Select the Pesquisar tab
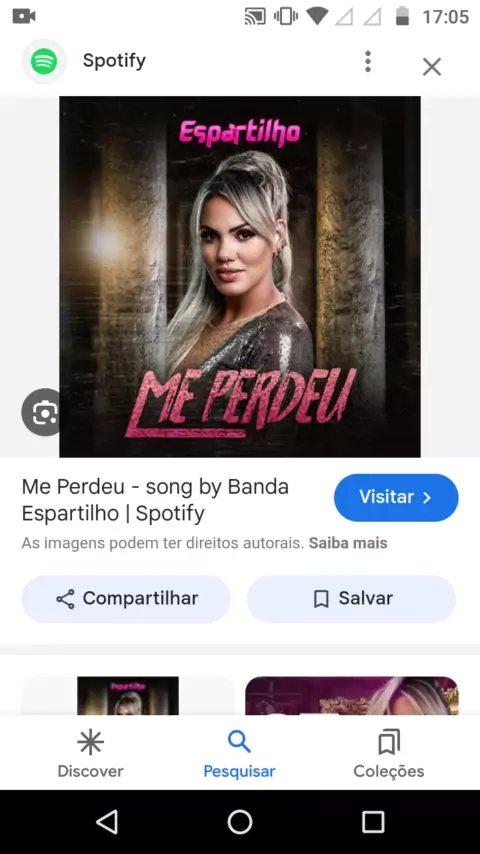This screenshot has width=480, height=854. point(239,754)
